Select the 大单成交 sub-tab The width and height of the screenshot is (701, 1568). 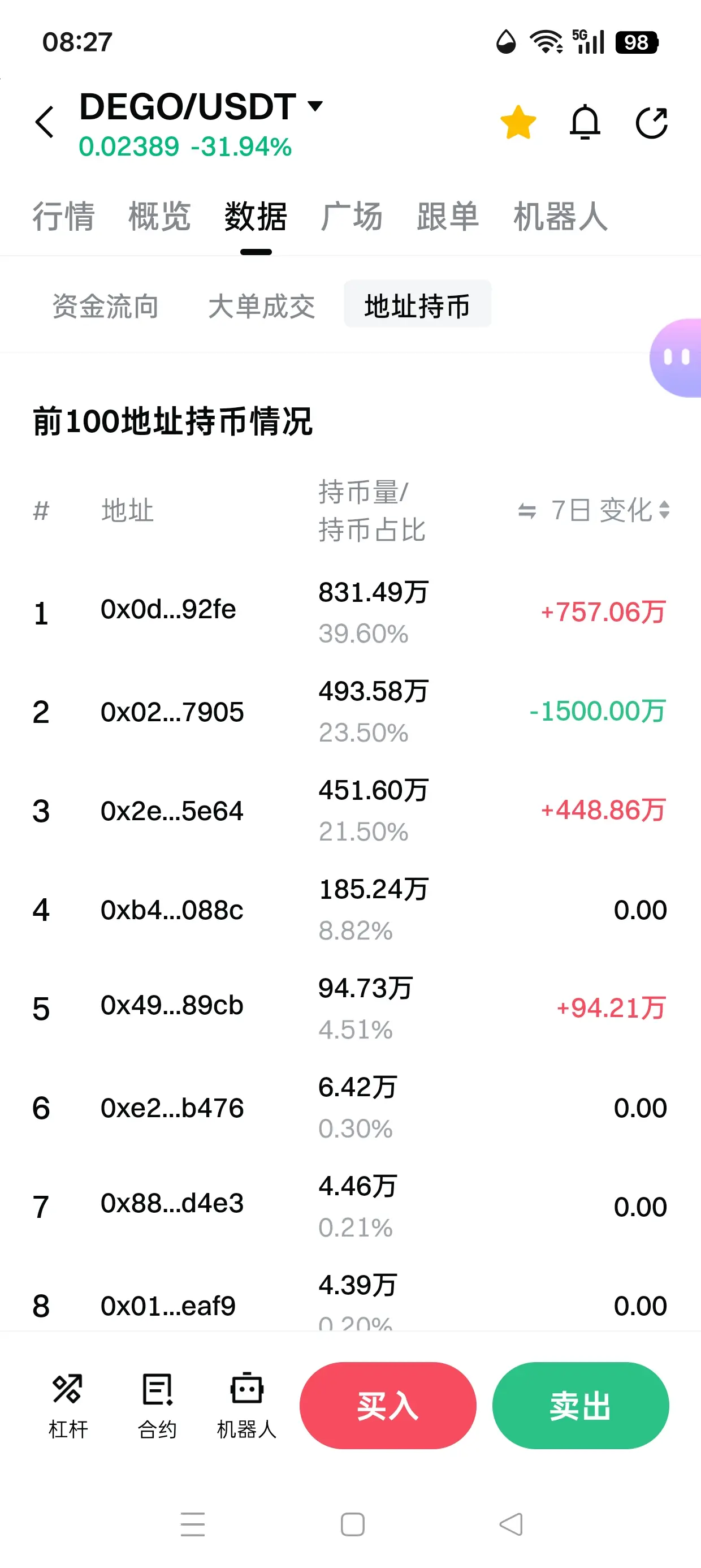point(262,305)
